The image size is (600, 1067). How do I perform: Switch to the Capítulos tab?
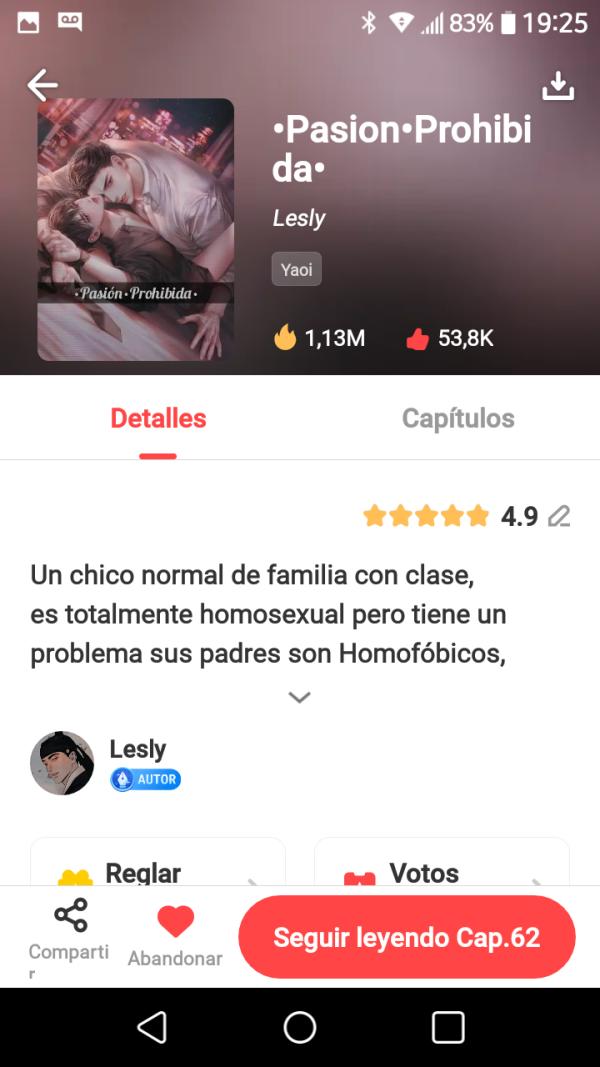click(458, 418)
